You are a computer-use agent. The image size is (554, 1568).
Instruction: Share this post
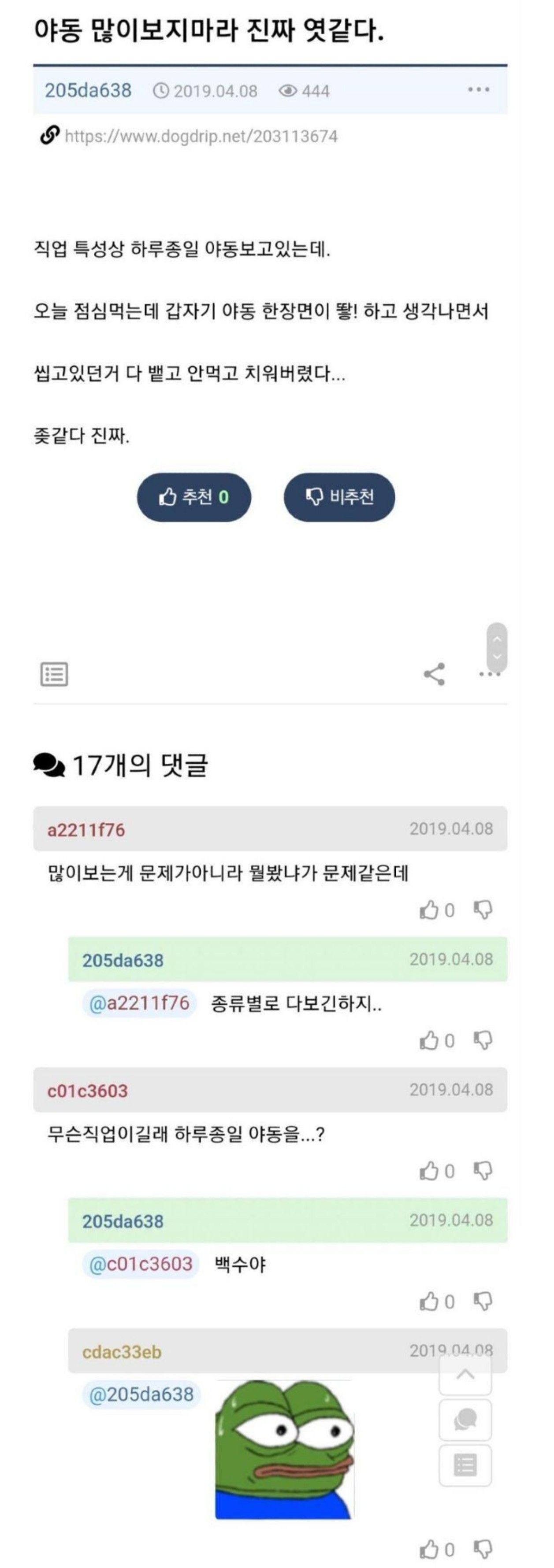tap(434, 674)
